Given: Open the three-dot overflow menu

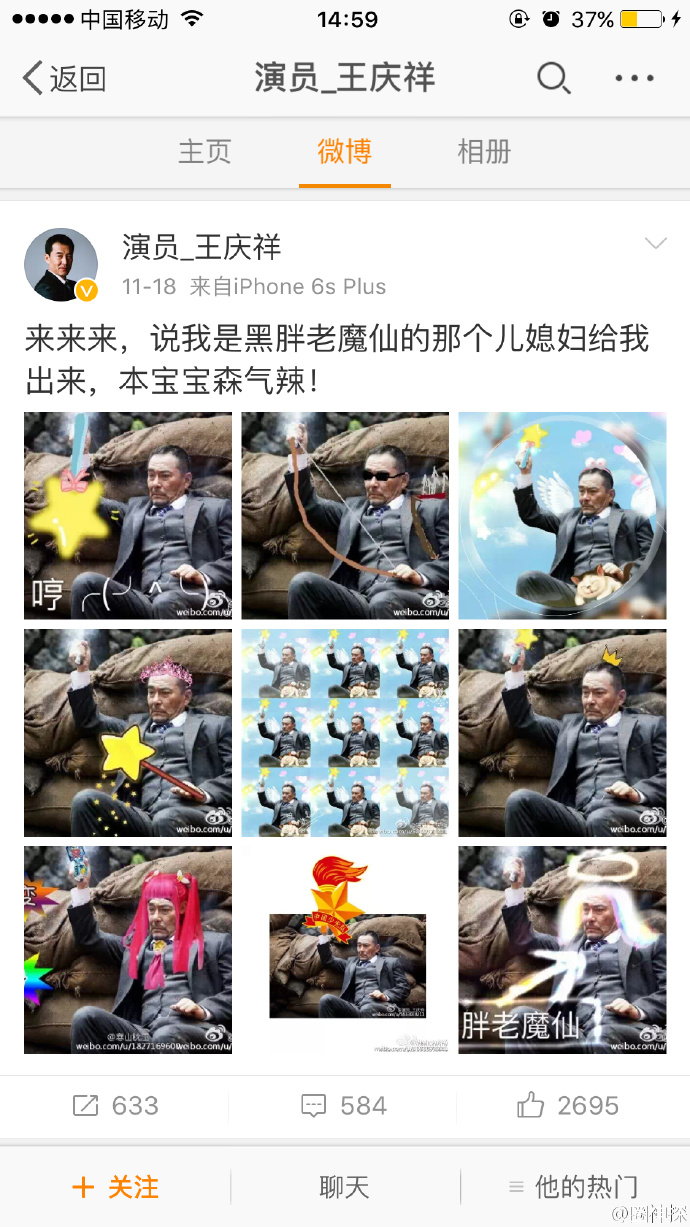Looking at the screenshot, I should tap(634, 78).
